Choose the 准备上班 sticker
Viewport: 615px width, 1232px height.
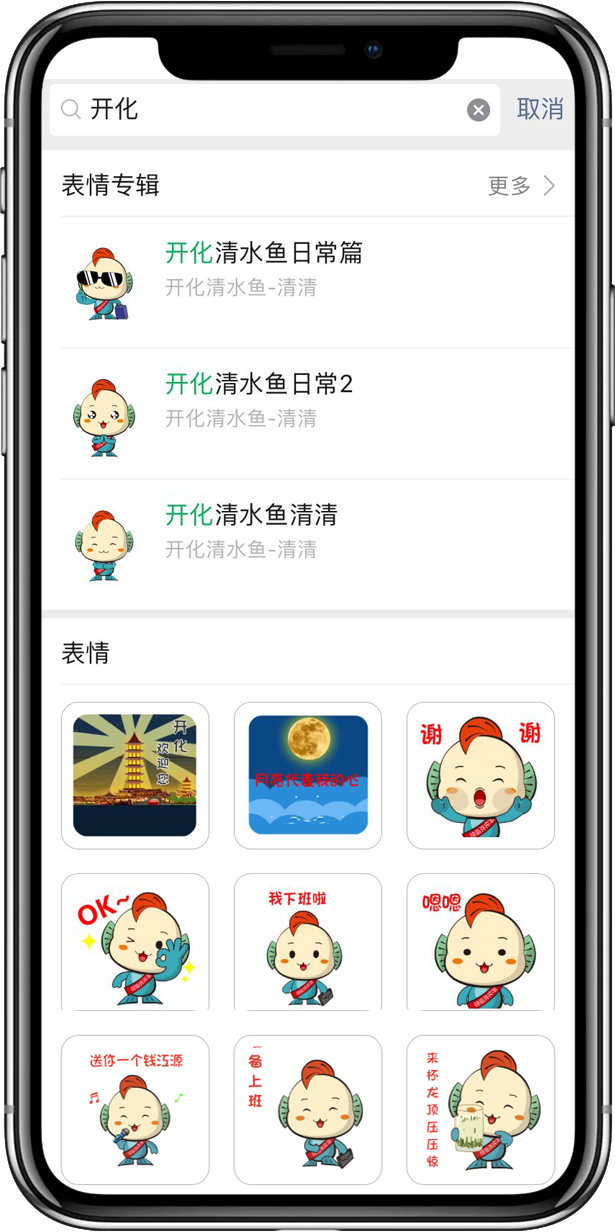[x=308, y=1110]
